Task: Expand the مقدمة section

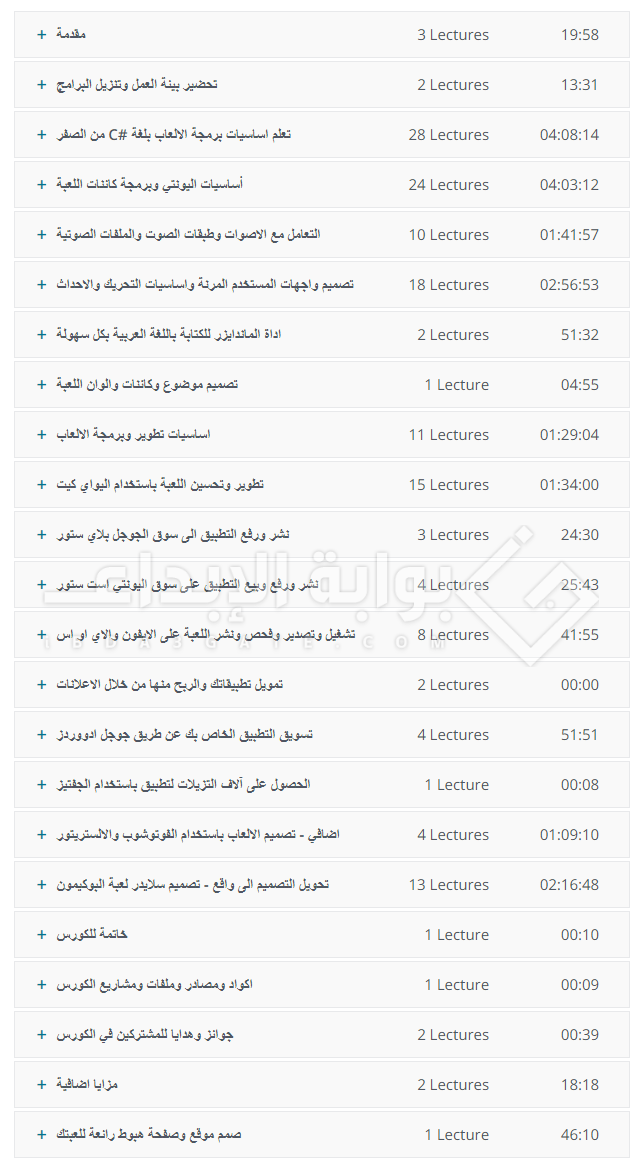Action: (x=321, y=34)
